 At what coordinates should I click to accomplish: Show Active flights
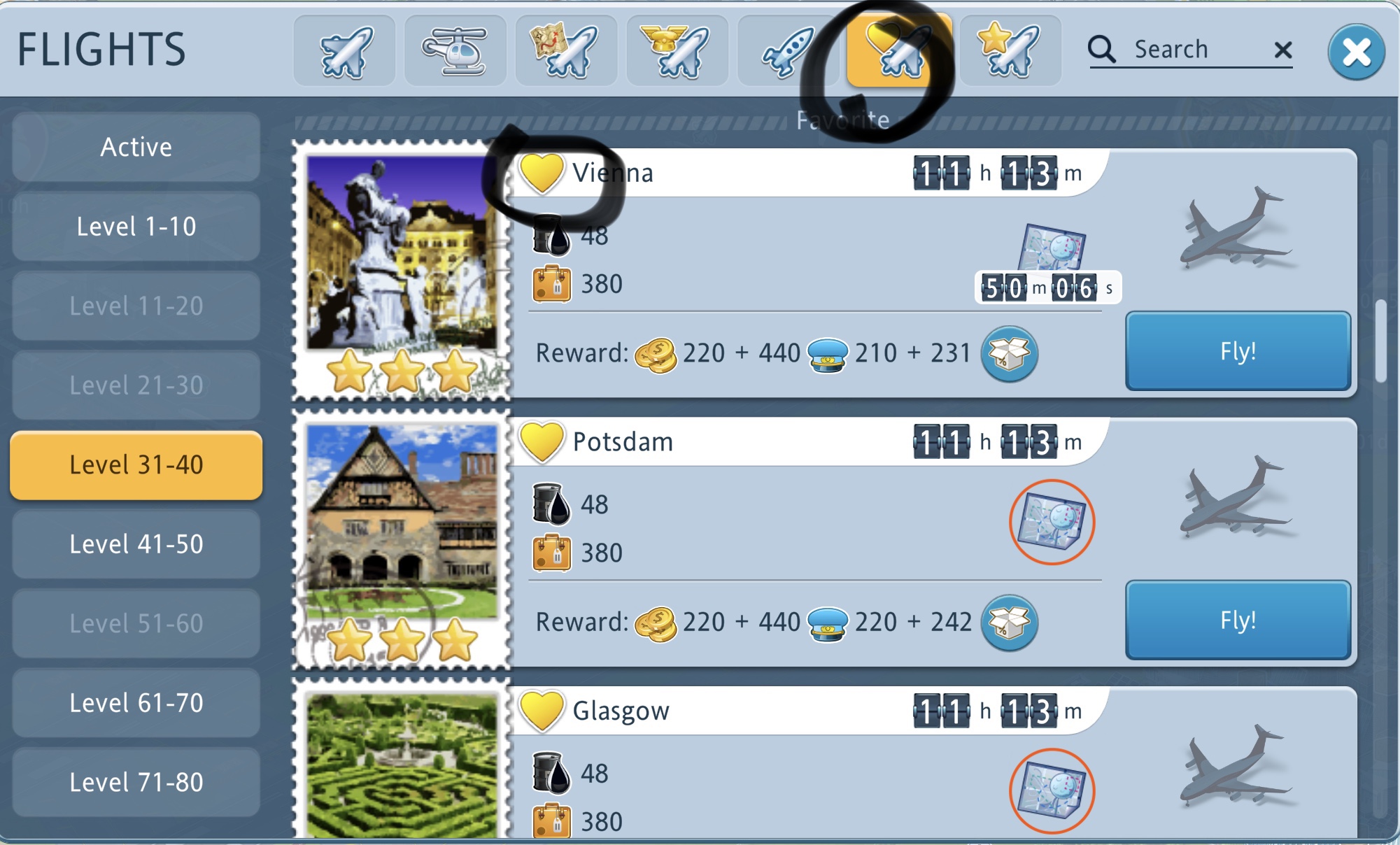click(136, 148)
